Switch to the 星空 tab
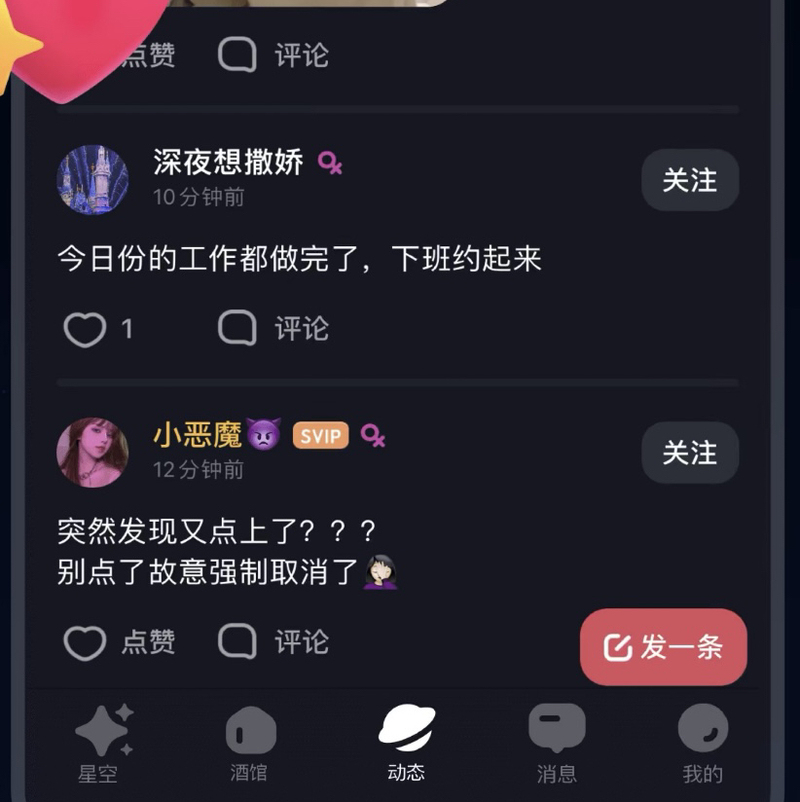This screenshot has height=802, width=800. tap(99, 744)
